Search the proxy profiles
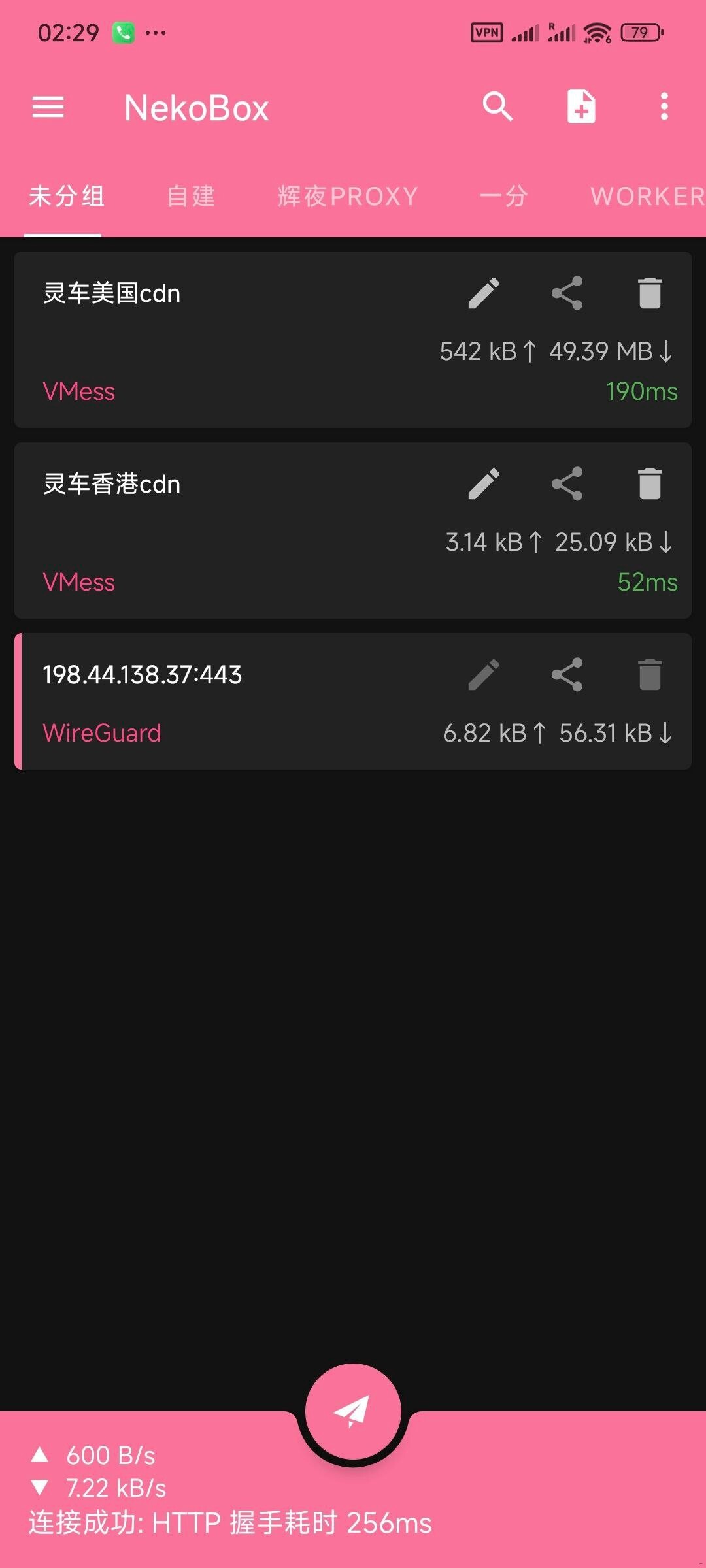The image size is (706, 1568). coord(497,106)
